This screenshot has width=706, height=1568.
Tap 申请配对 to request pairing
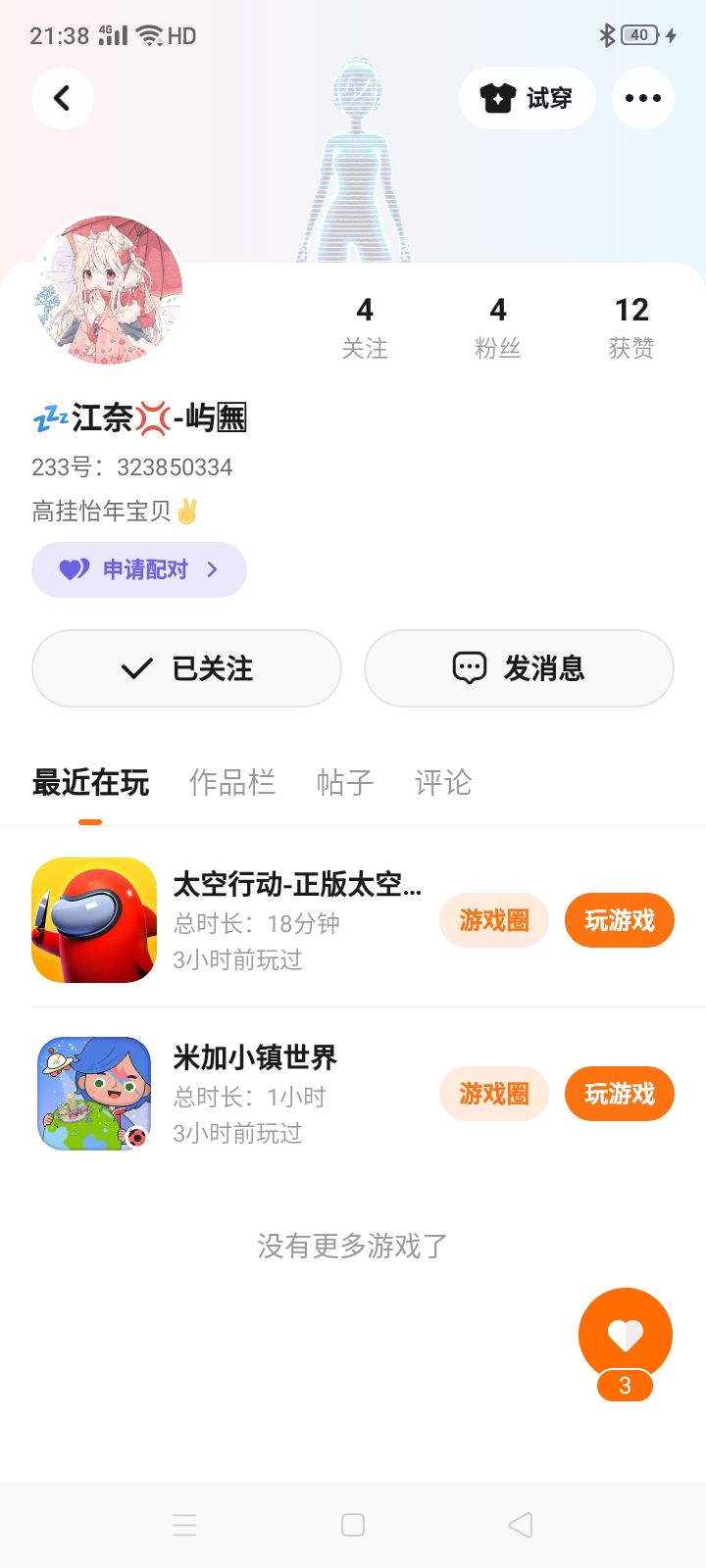(139, 569)
